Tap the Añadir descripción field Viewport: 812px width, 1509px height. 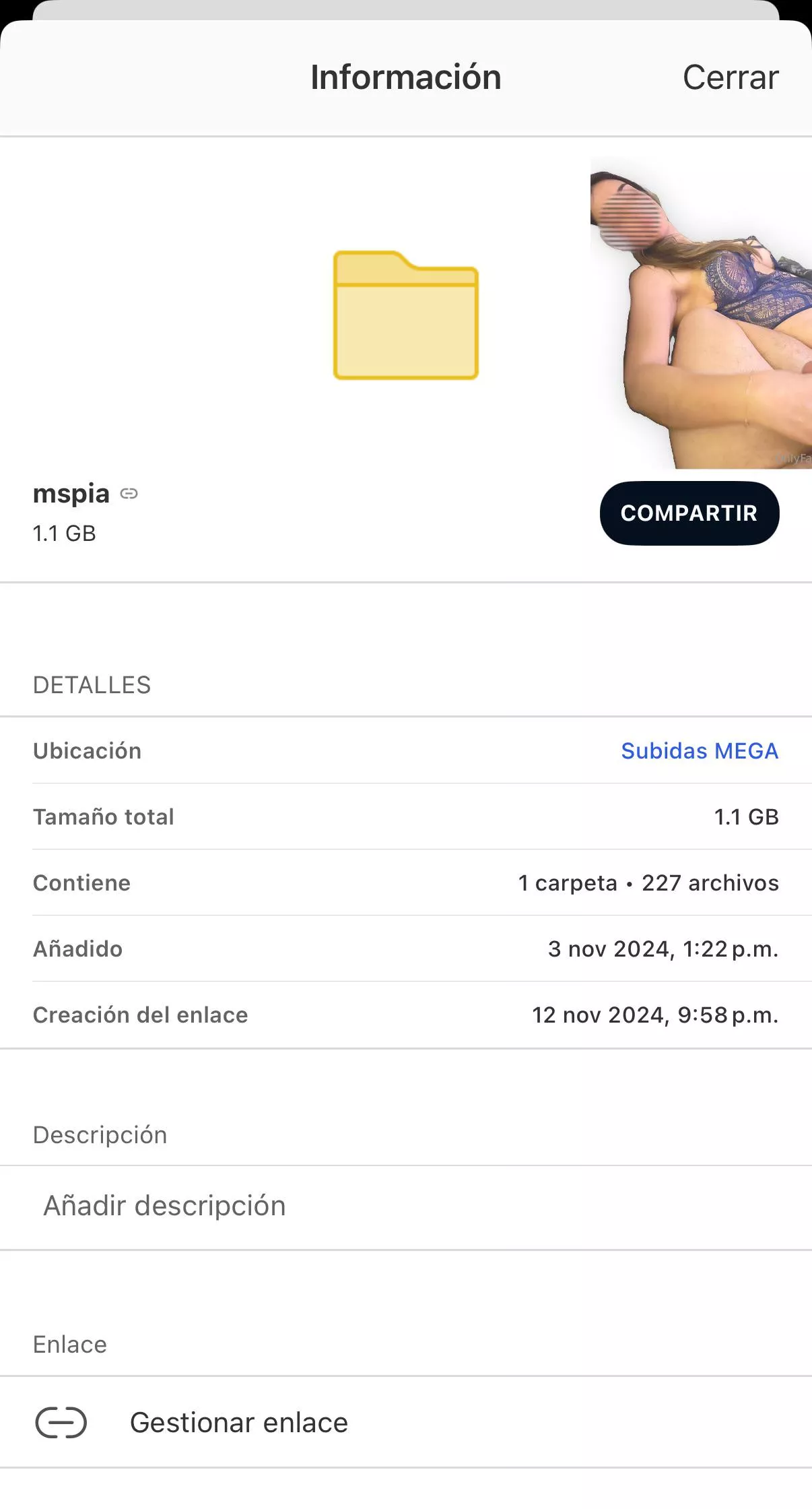pyautogui.click(x=164, y=1206)
